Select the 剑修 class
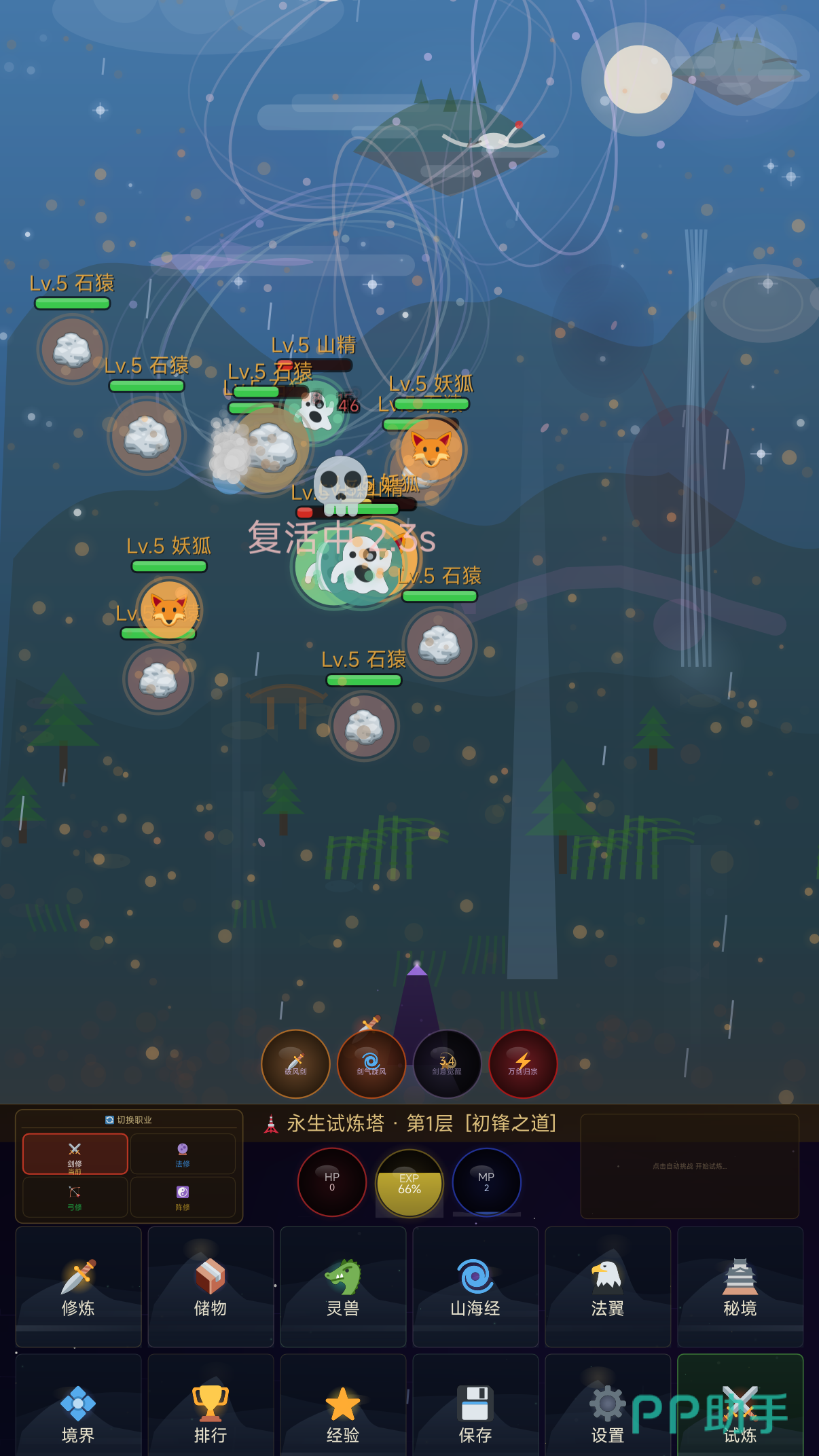The height and width of the screenshot is (1456, 819). click(75, 1153)
